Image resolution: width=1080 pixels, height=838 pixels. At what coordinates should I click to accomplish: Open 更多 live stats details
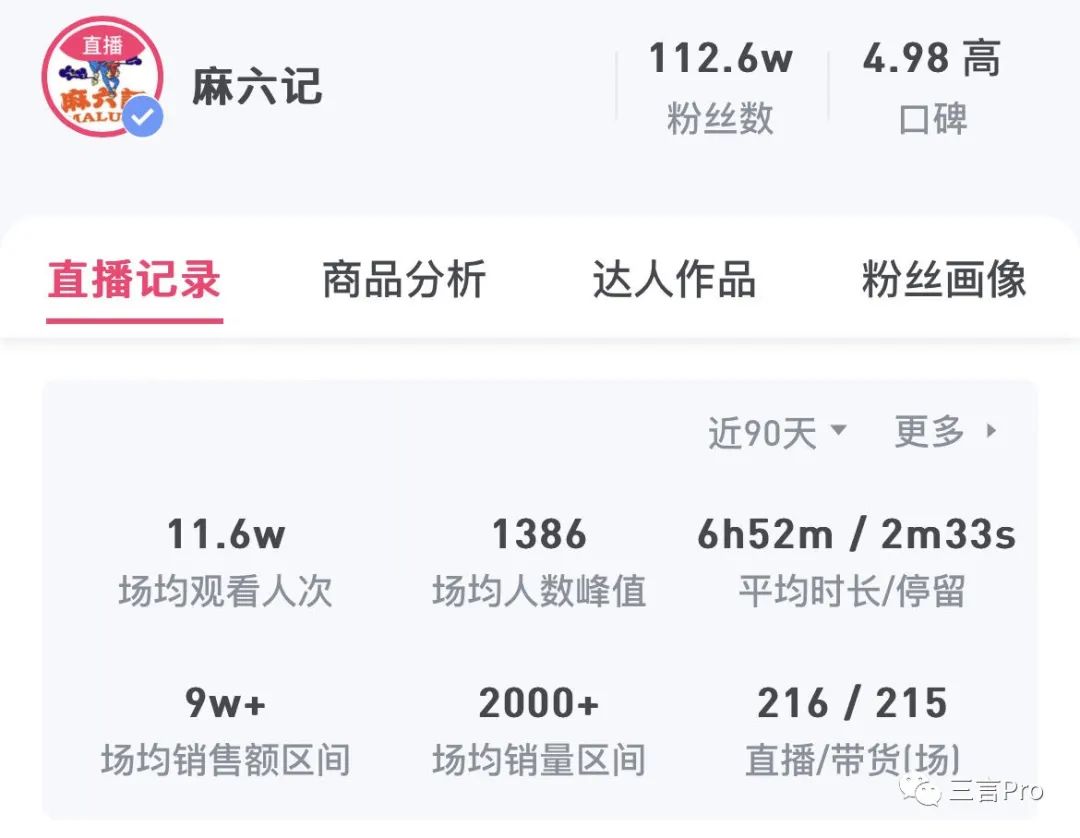pyautogui.click(x=945, y=432)
